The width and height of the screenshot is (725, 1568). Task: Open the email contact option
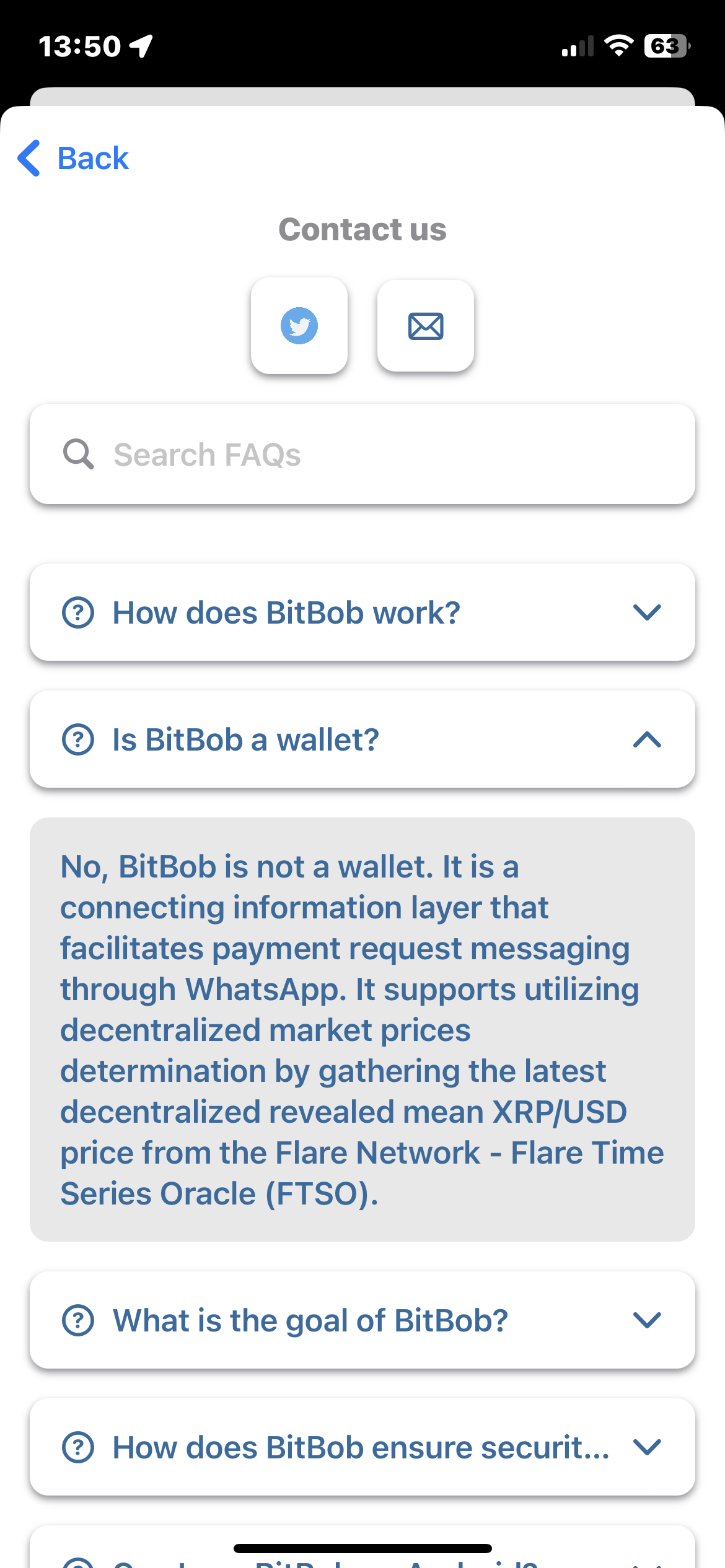(x=425, y=325)
